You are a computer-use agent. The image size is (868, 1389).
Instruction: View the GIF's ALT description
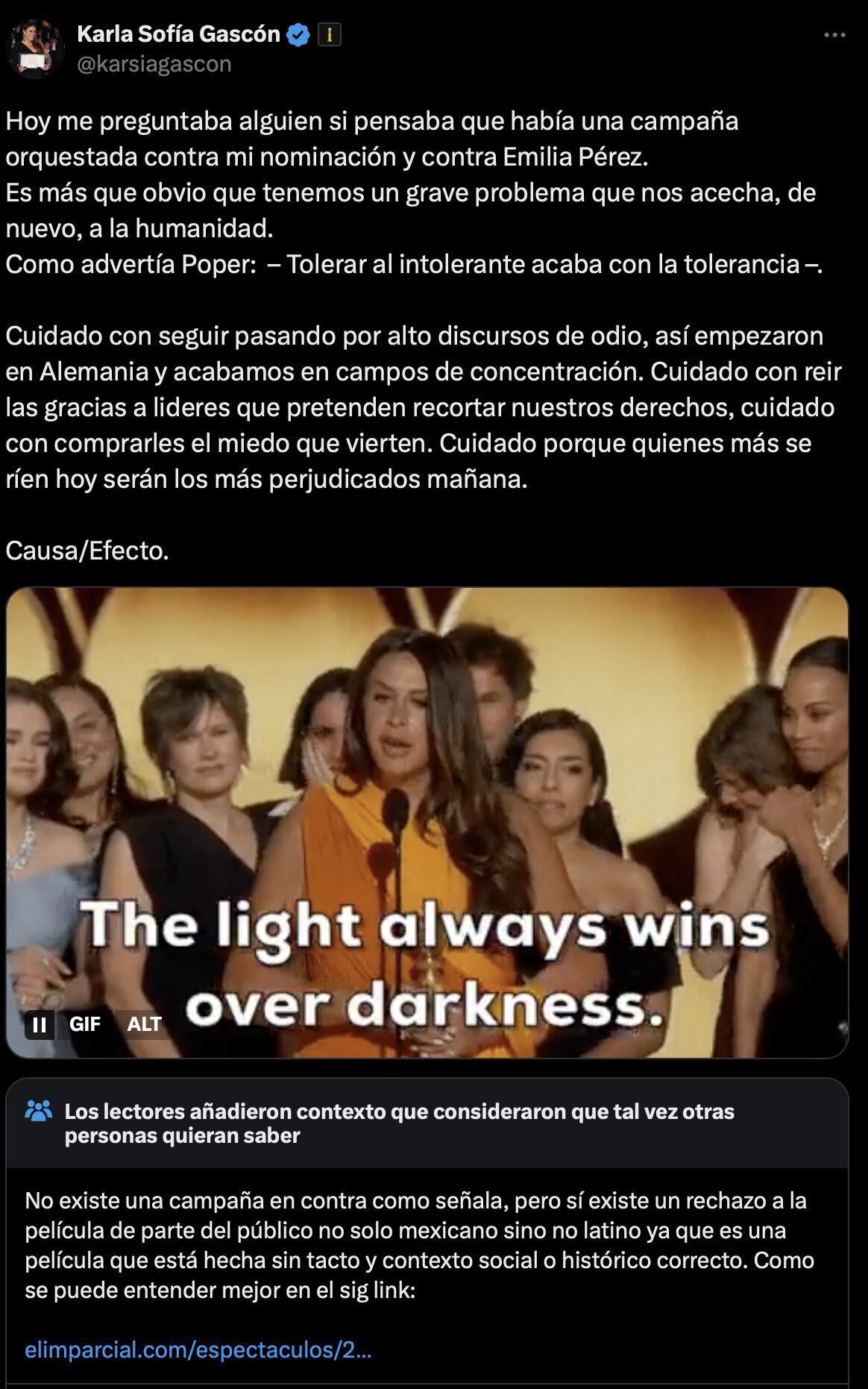click(144, 1024)
